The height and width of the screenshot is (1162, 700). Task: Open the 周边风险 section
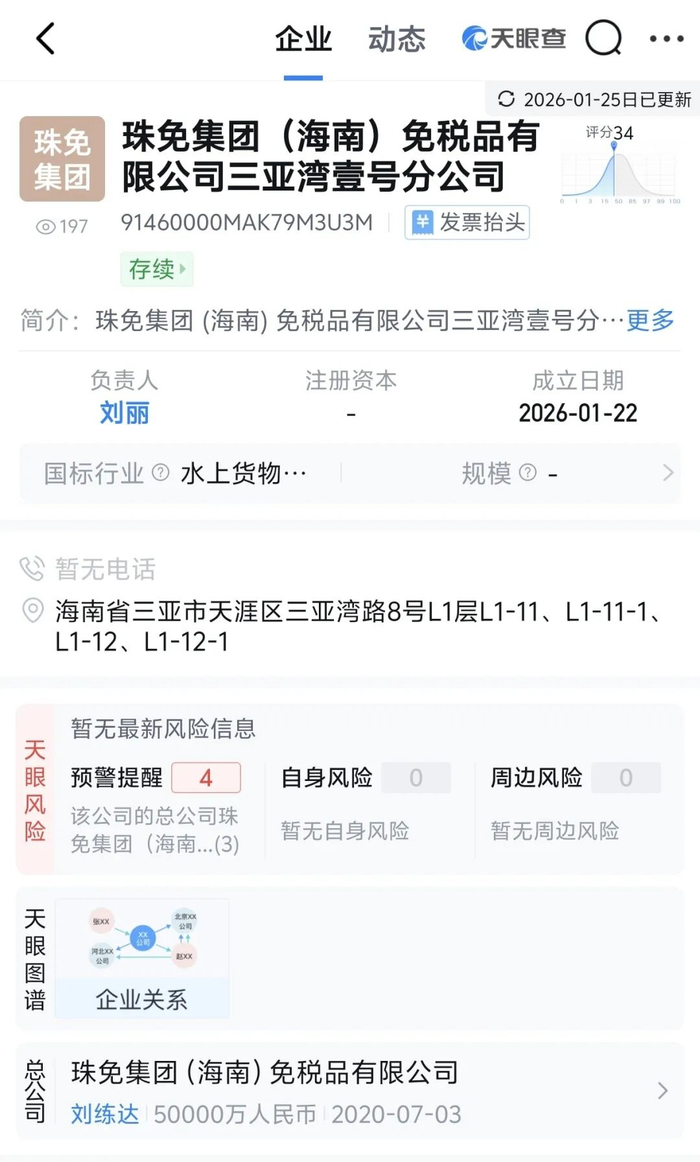tap(576, 802)
